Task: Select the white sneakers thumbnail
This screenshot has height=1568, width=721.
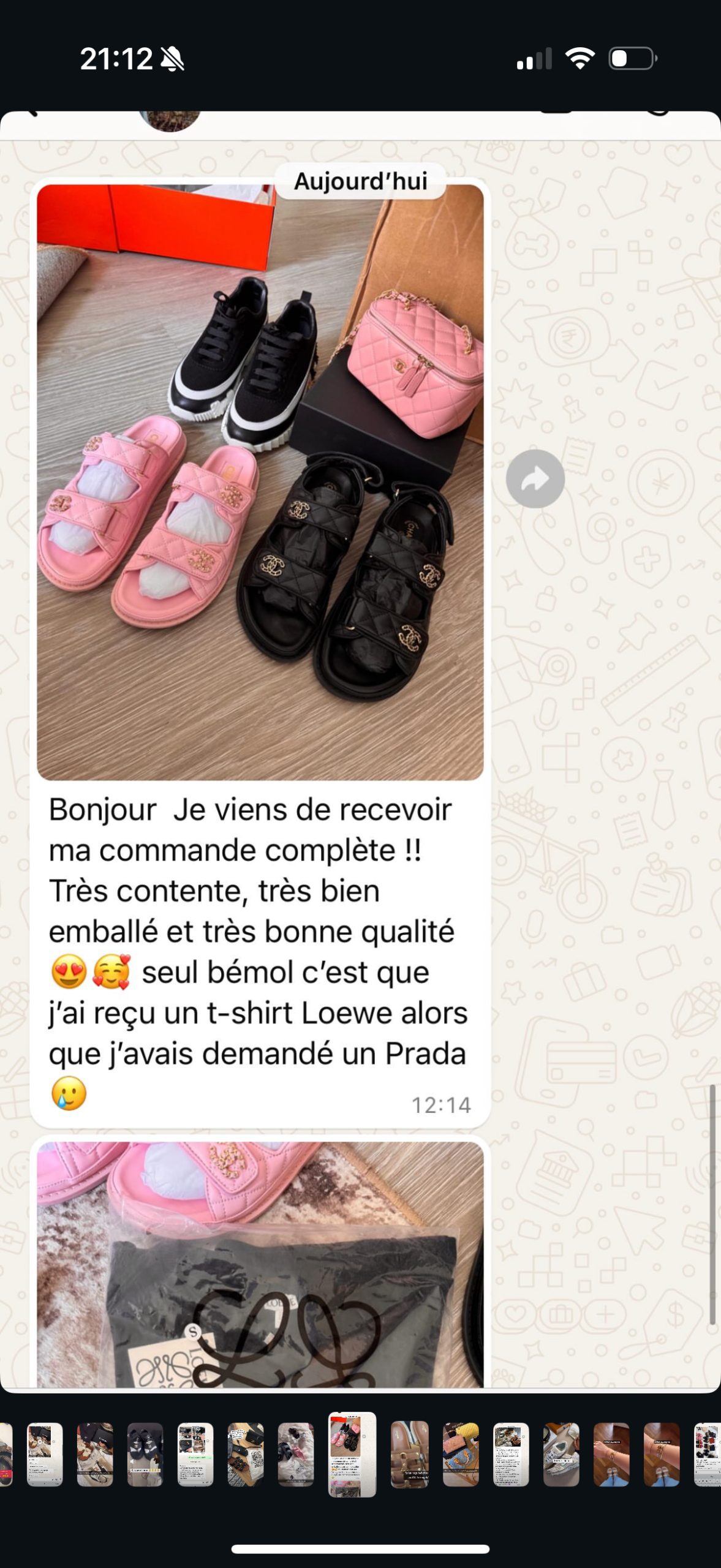Action: 561,1454
